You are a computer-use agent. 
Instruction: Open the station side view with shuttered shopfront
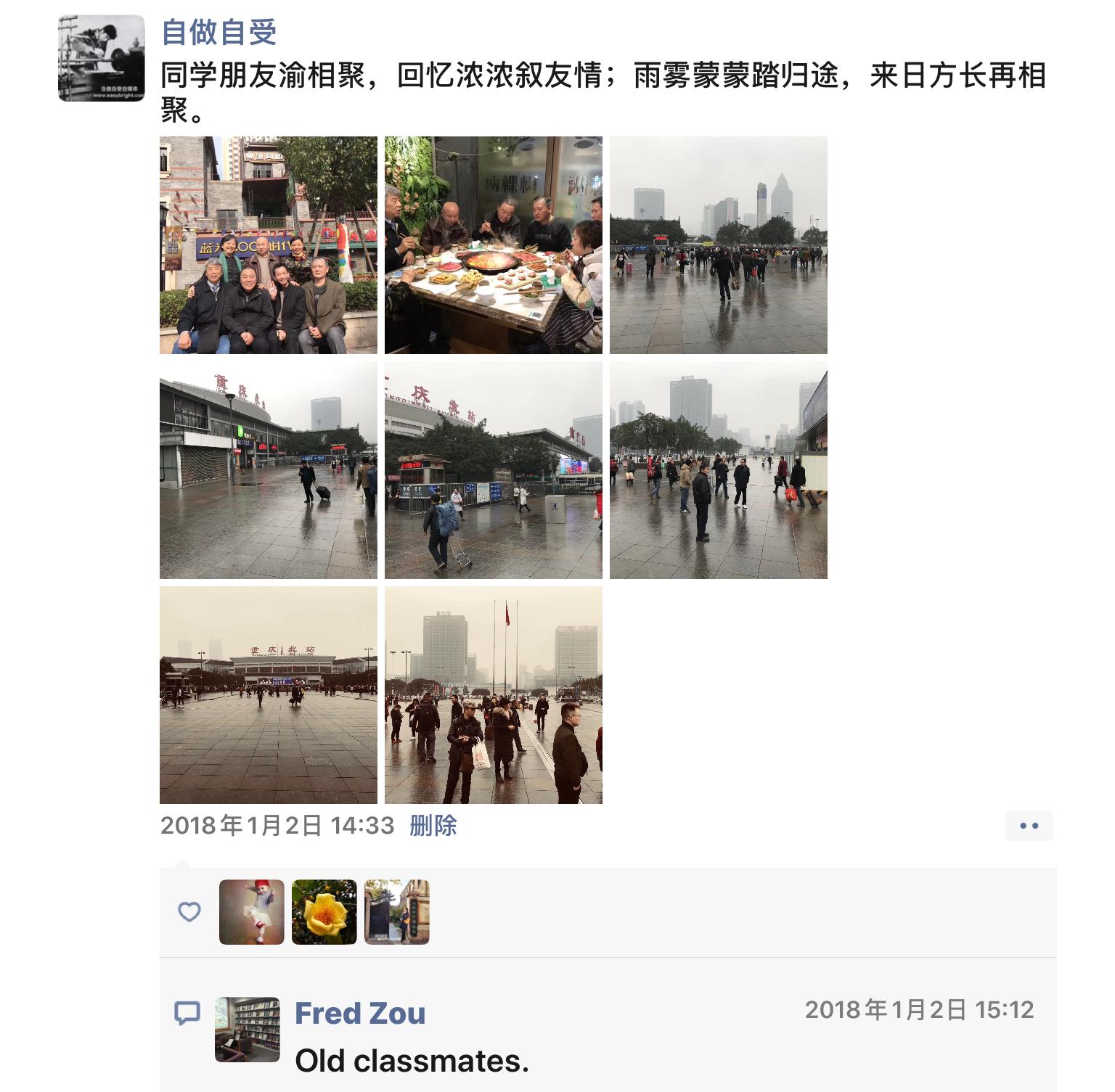pos(268,470)
